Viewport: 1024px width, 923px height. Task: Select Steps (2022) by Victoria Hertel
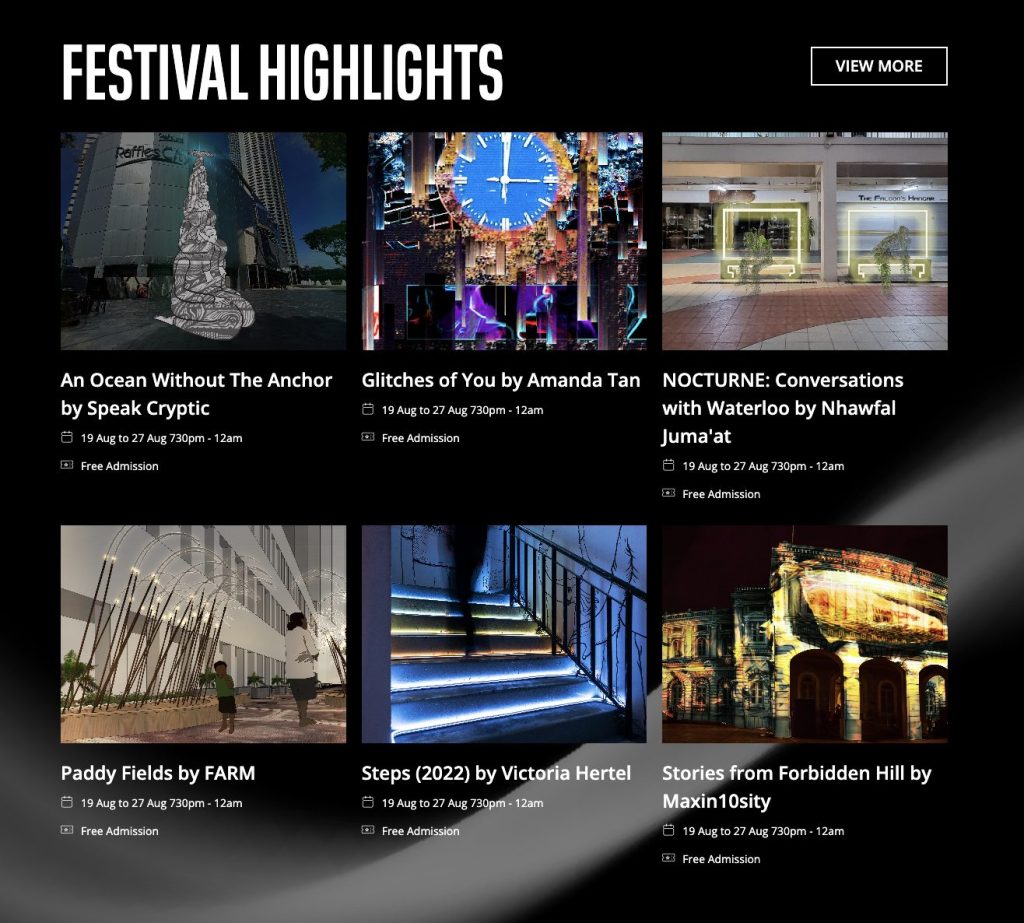[x=504, y=634]
